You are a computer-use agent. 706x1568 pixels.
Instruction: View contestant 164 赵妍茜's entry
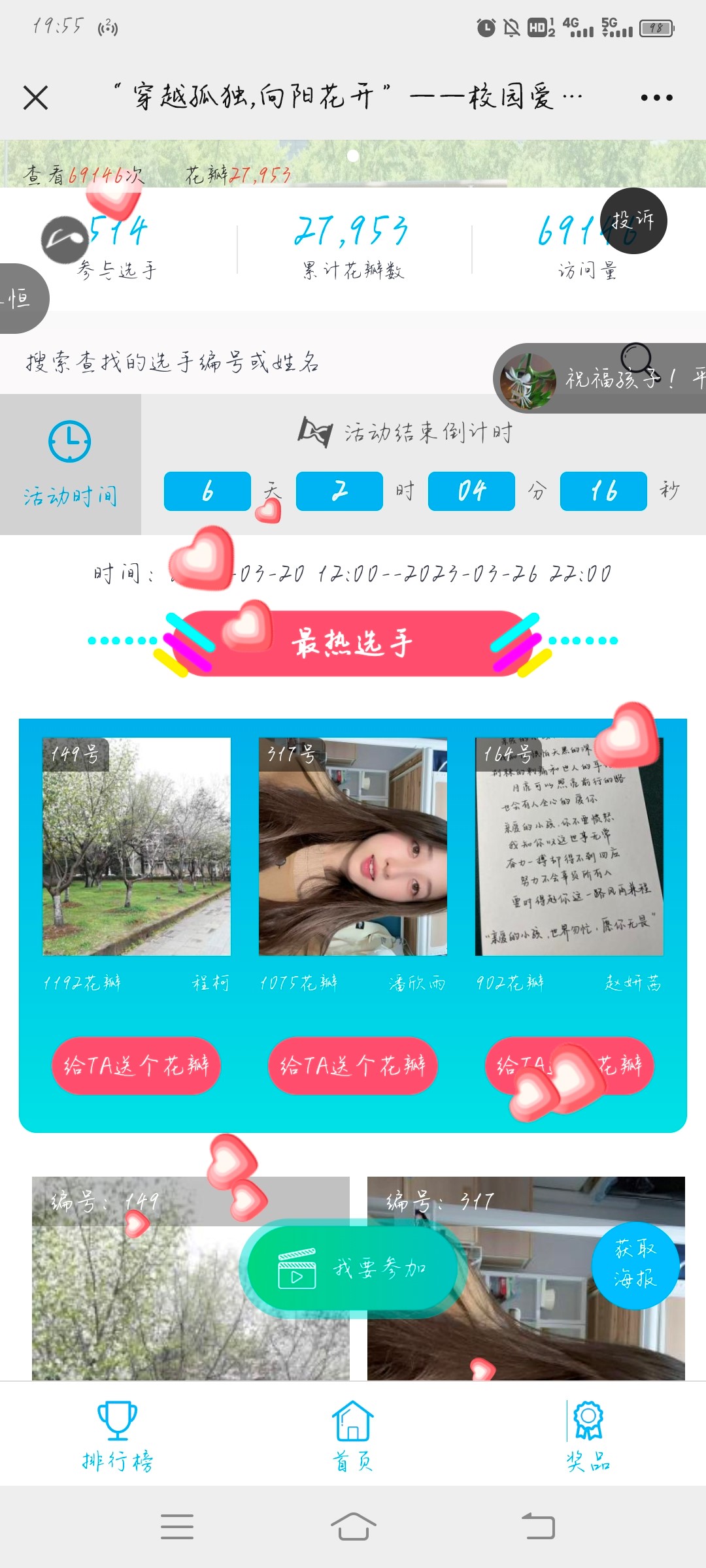pyautogui.click(x=569, y=846)
